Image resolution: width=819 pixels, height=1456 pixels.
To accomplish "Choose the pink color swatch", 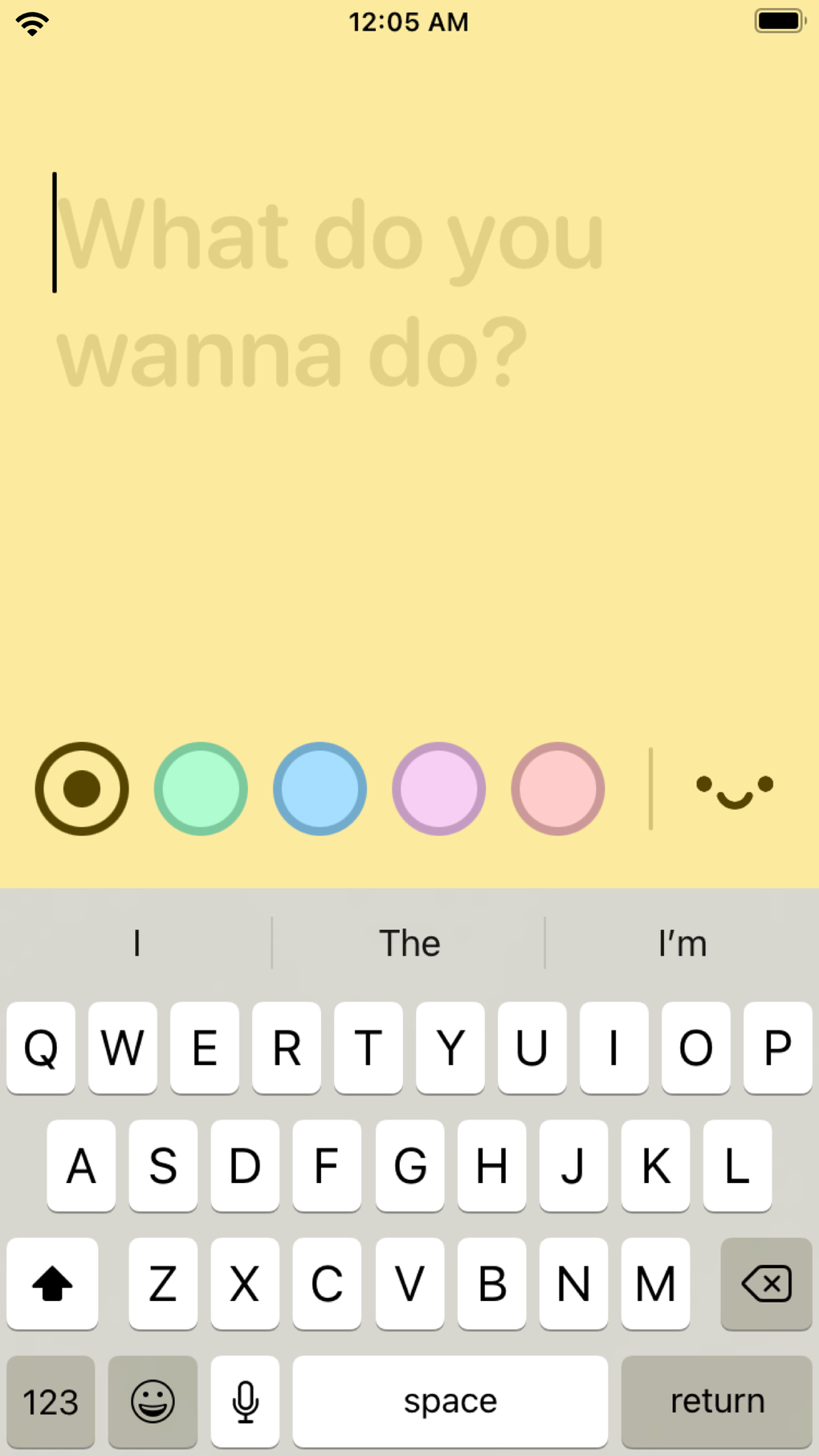I will click(557, 789).
